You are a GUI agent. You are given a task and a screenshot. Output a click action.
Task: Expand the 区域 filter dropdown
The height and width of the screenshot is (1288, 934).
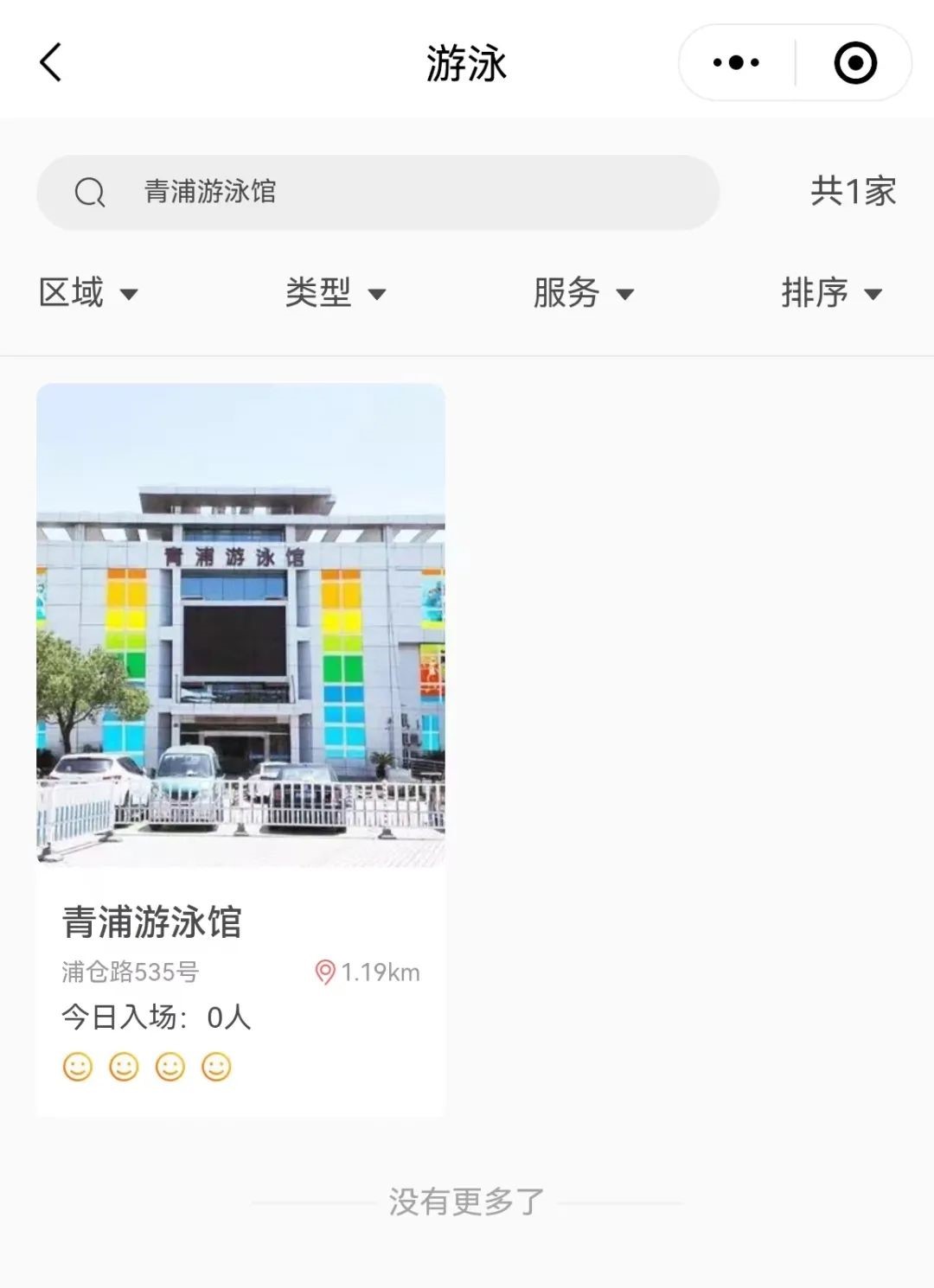pyautogui.click(x=88, y=293)
